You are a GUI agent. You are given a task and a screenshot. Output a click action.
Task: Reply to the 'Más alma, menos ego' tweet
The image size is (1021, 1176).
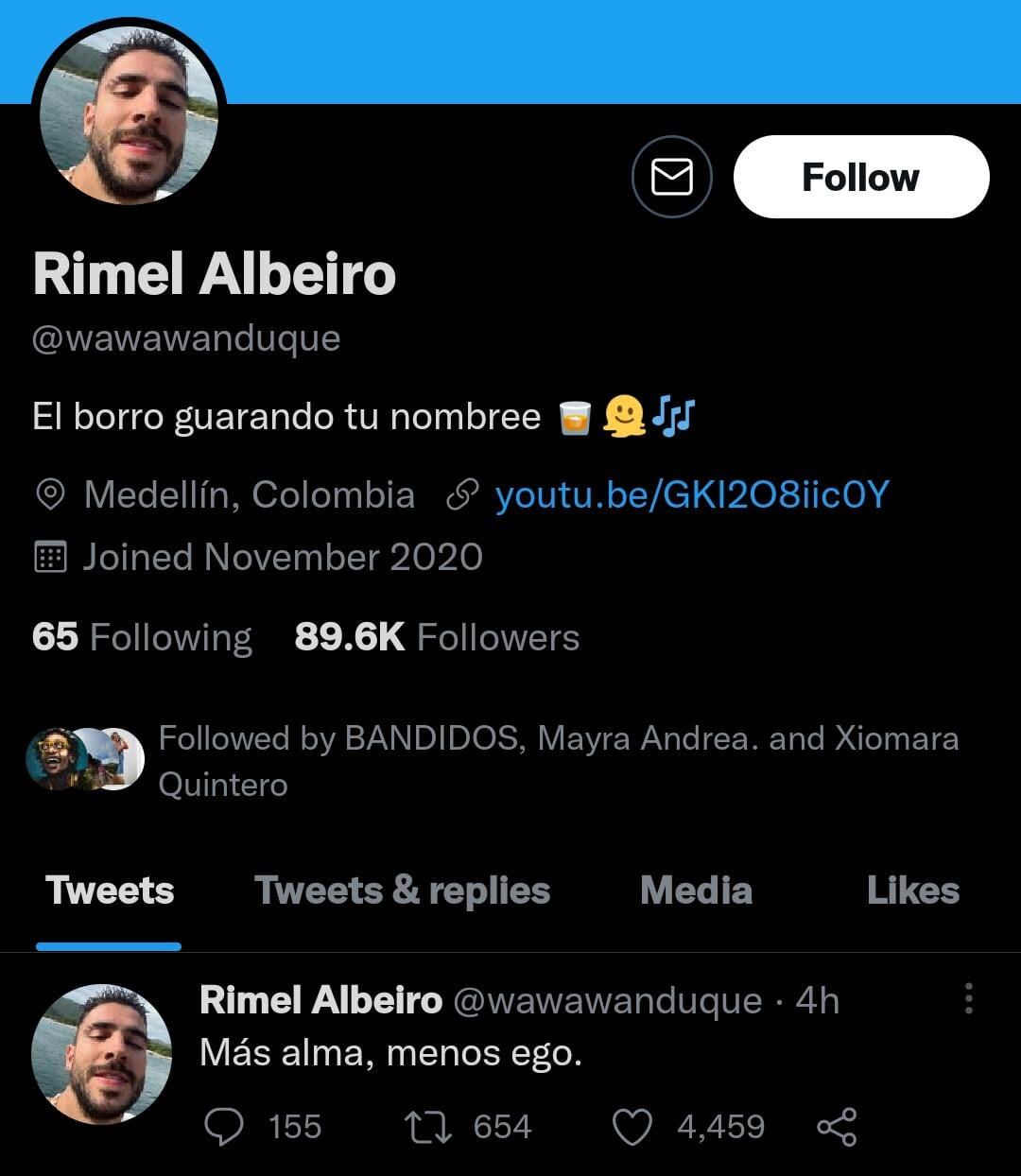(225, 1126)
